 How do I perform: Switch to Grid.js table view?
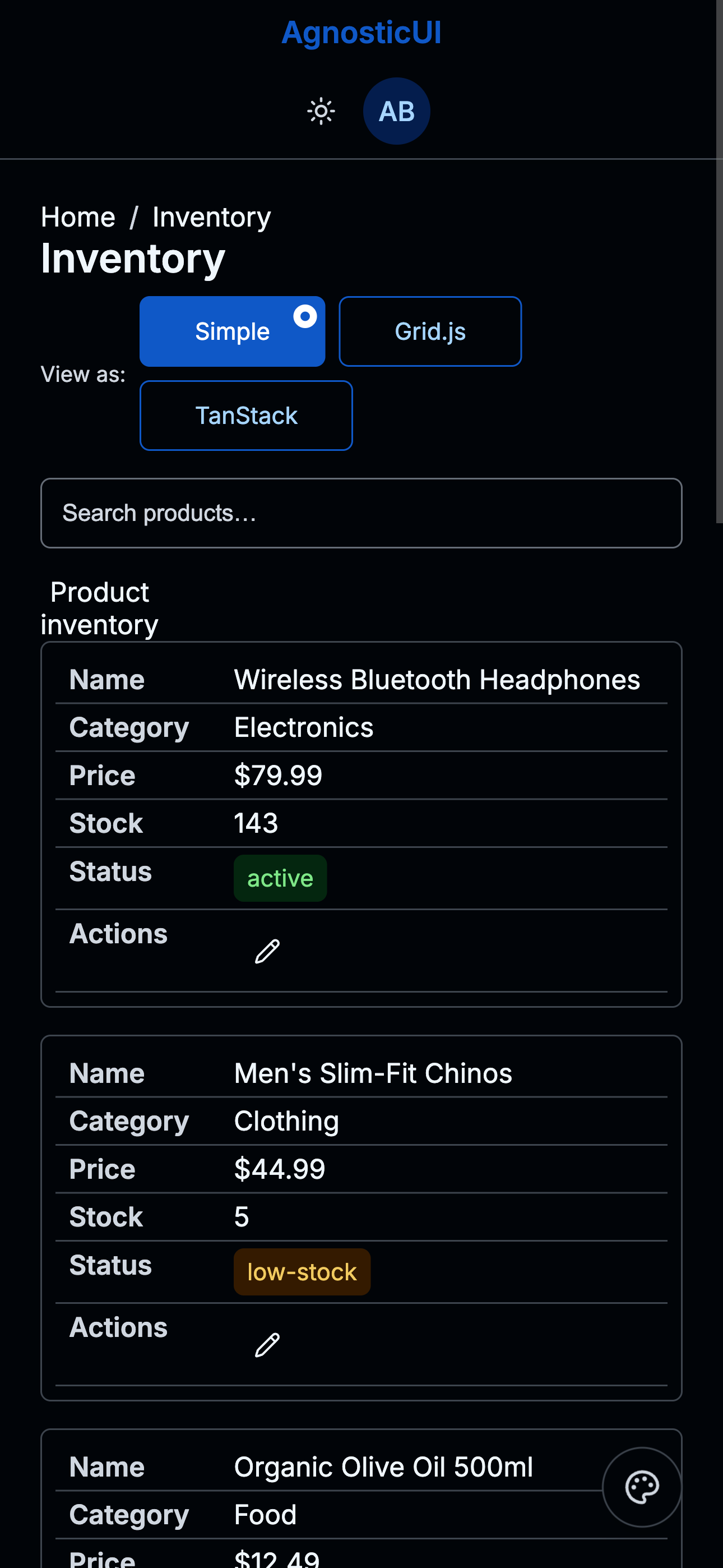(430, 332)
